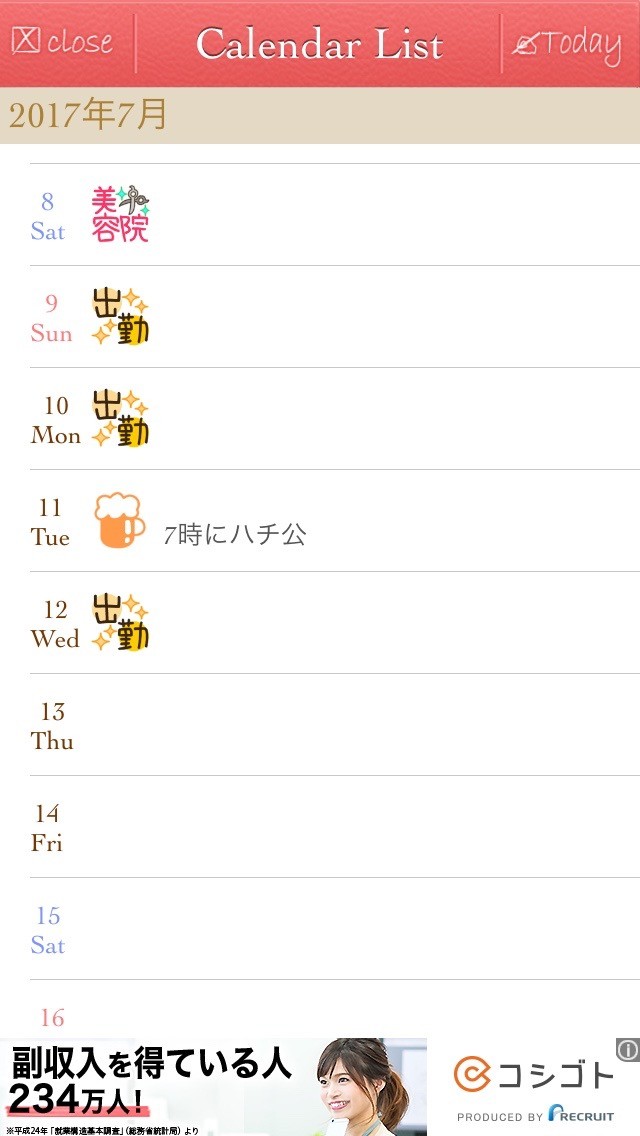Open the ad info icon
Viewport: 640px width, 1136px height.
point(627,1050)
